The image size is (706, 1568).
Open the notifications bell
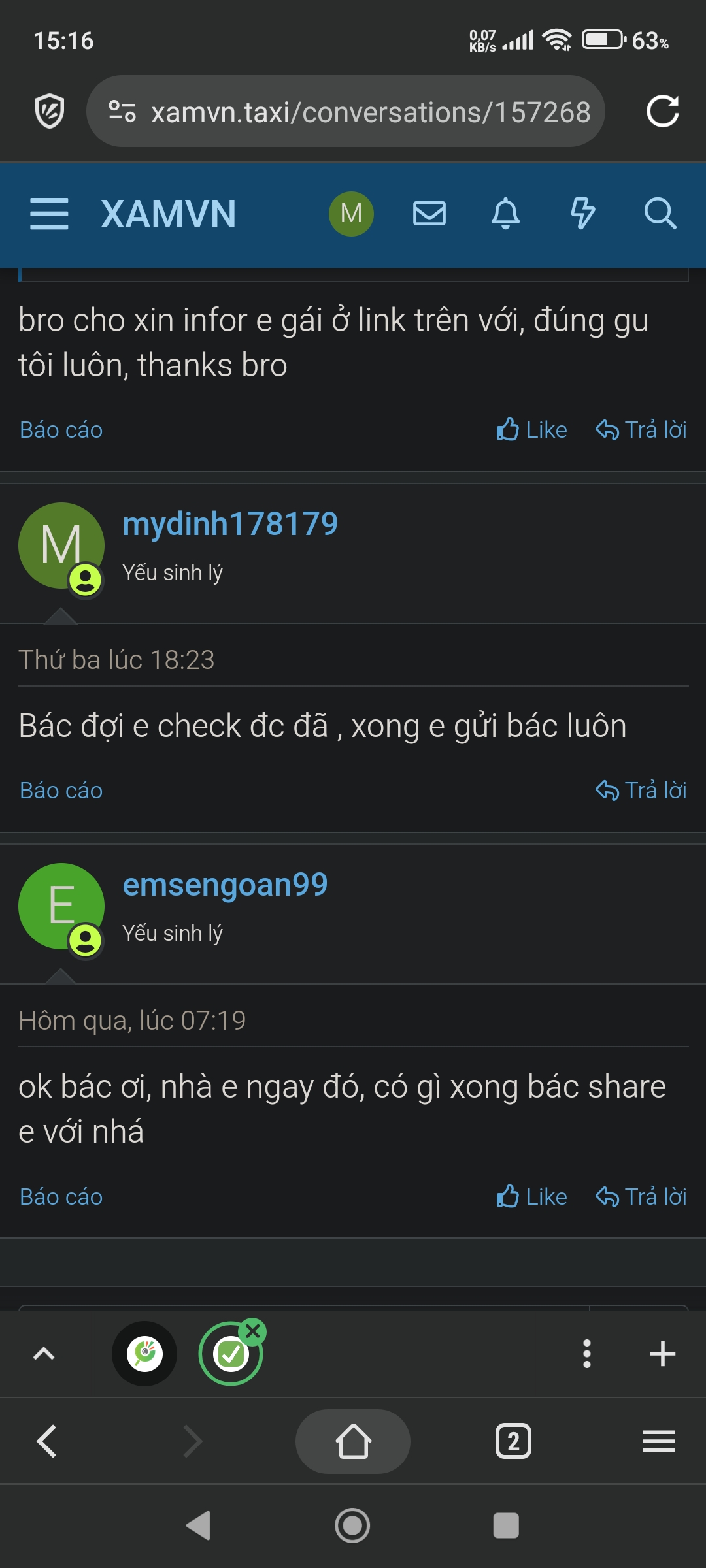pyautogui.click(x=505, y=214)
